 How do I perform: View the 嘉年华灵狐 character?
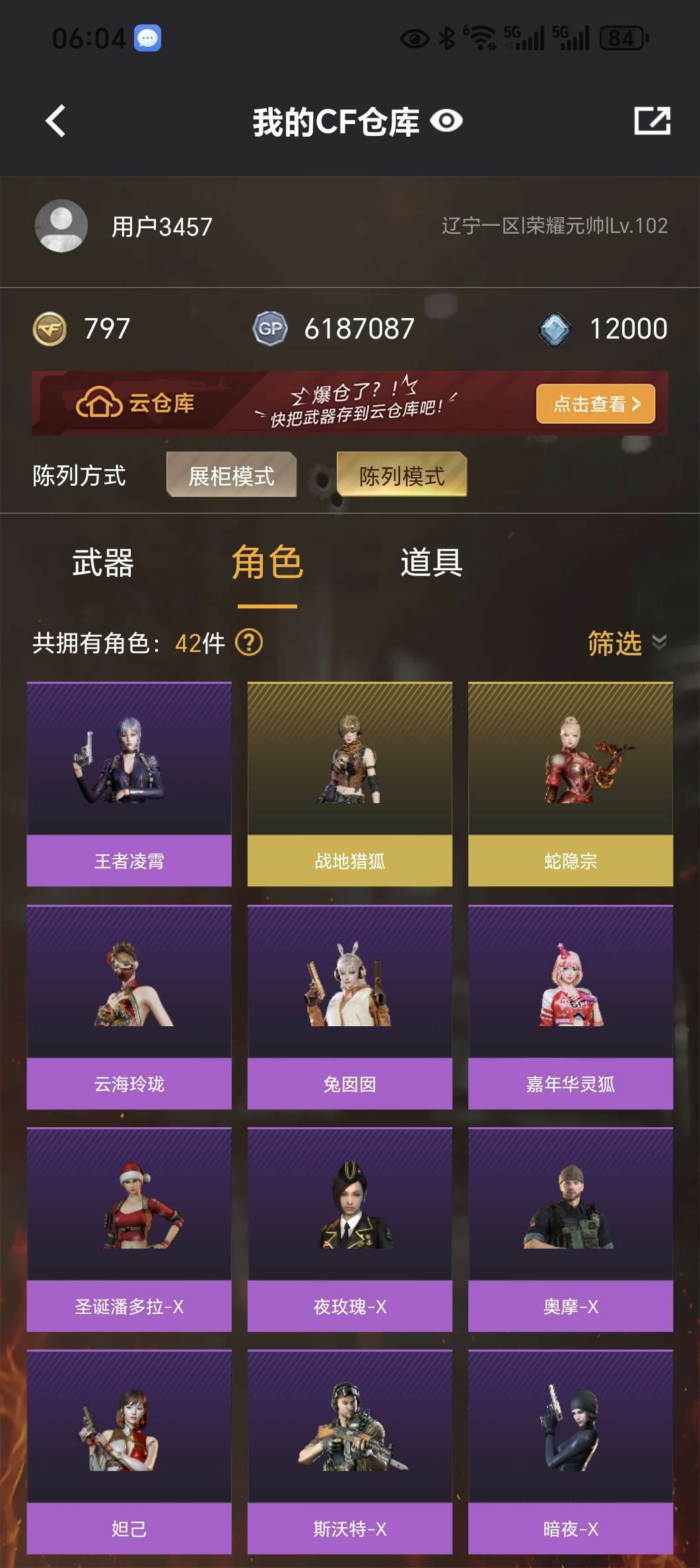pos(571,1006)
